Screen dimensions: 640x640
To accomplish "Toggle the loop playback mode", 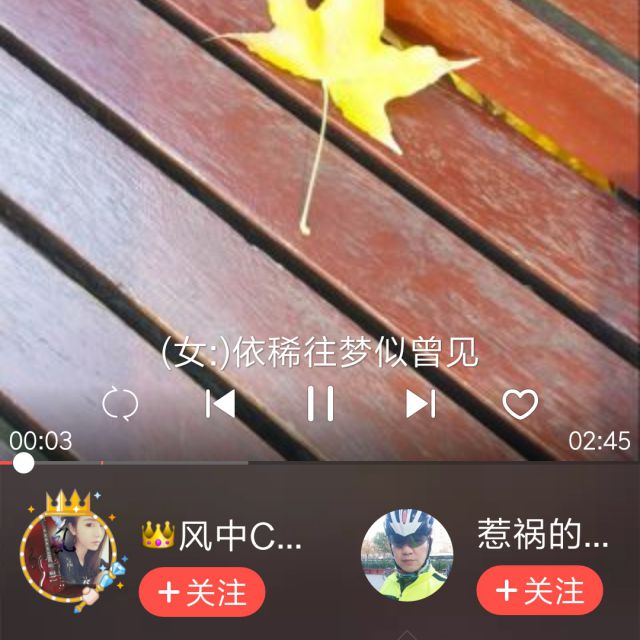I will click(120, 404).
